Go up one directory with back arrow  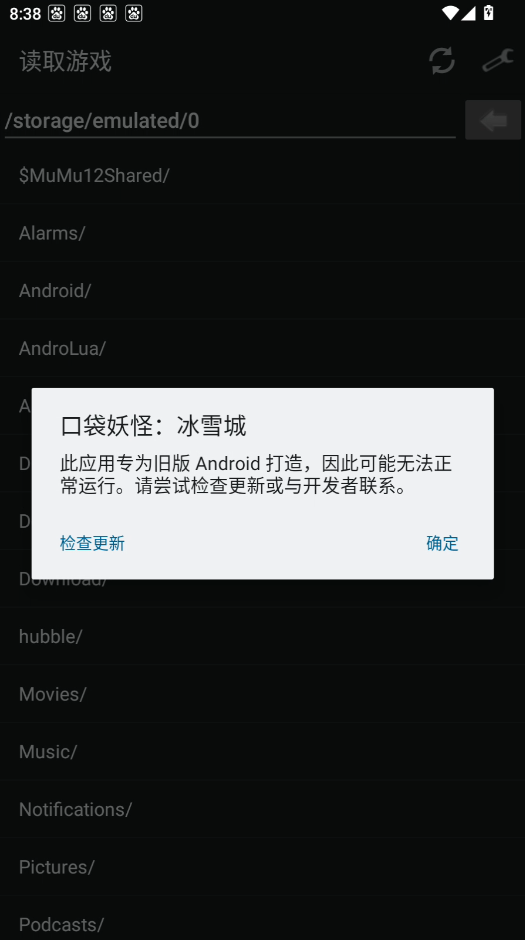(x=493, y=120)
